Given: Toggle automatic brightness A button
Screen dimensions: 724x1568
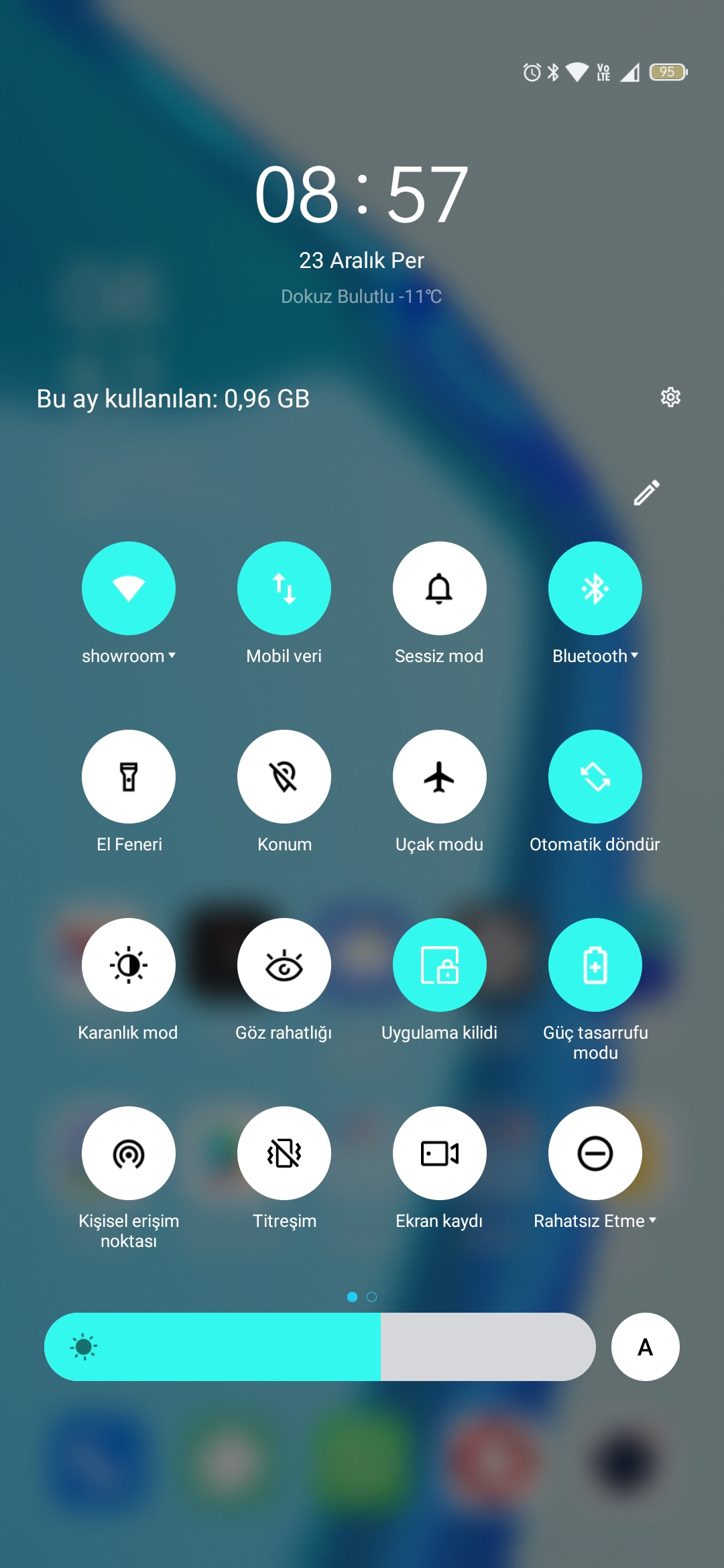Looking at the screenshot, I should tap(646, 1347).
